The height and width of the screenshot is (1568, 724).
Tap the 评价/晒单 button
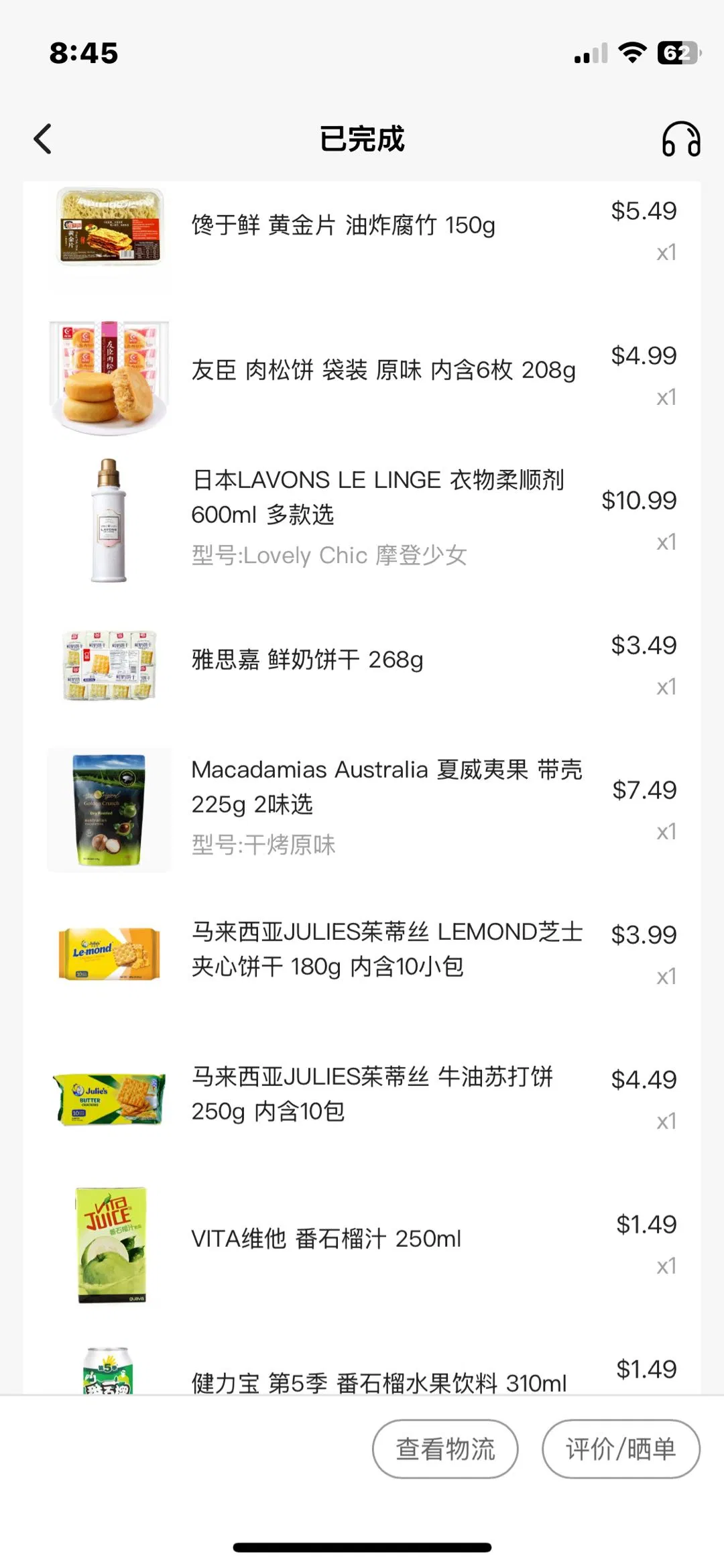click(x=621, y=1449)
